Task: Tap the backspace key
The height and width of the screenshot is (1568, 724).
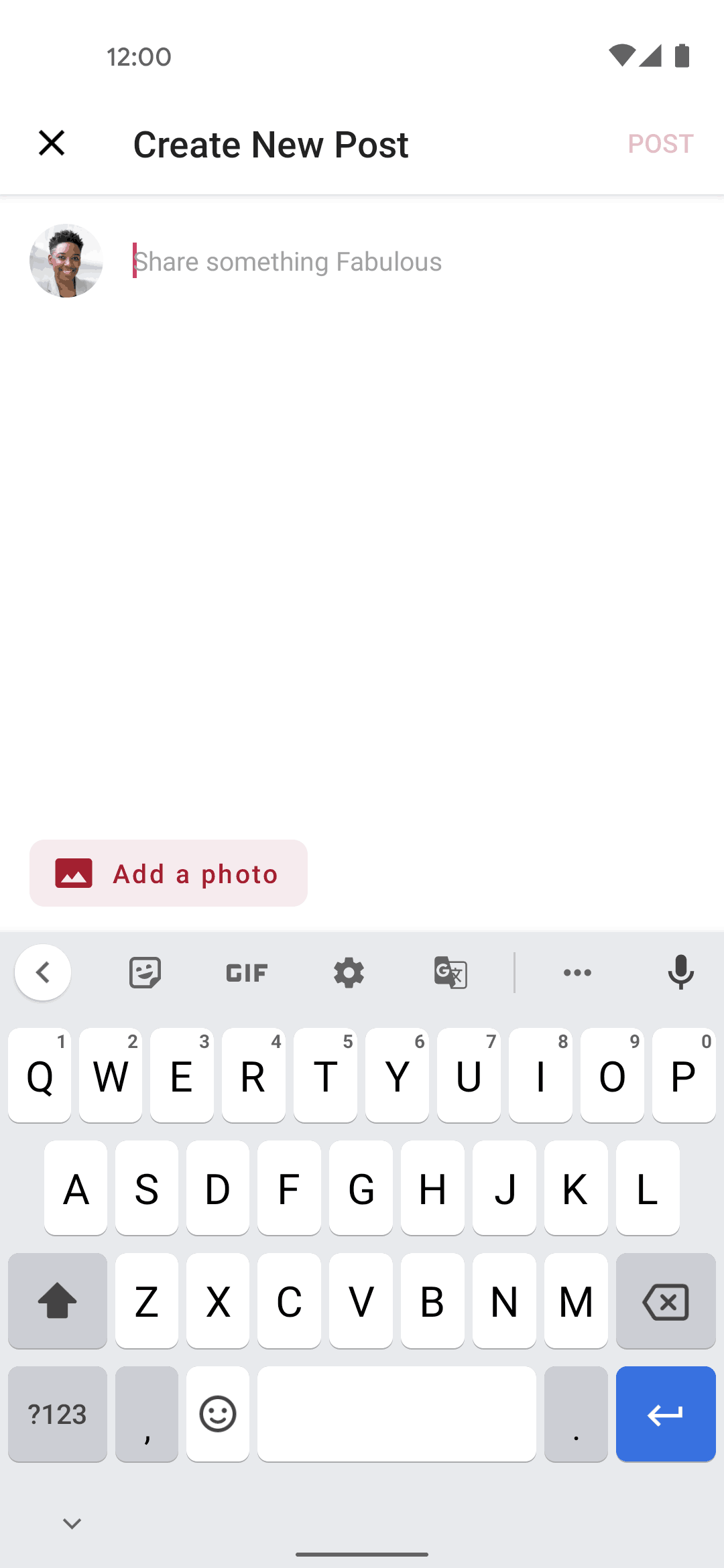Action: [x=666, y=1301]
